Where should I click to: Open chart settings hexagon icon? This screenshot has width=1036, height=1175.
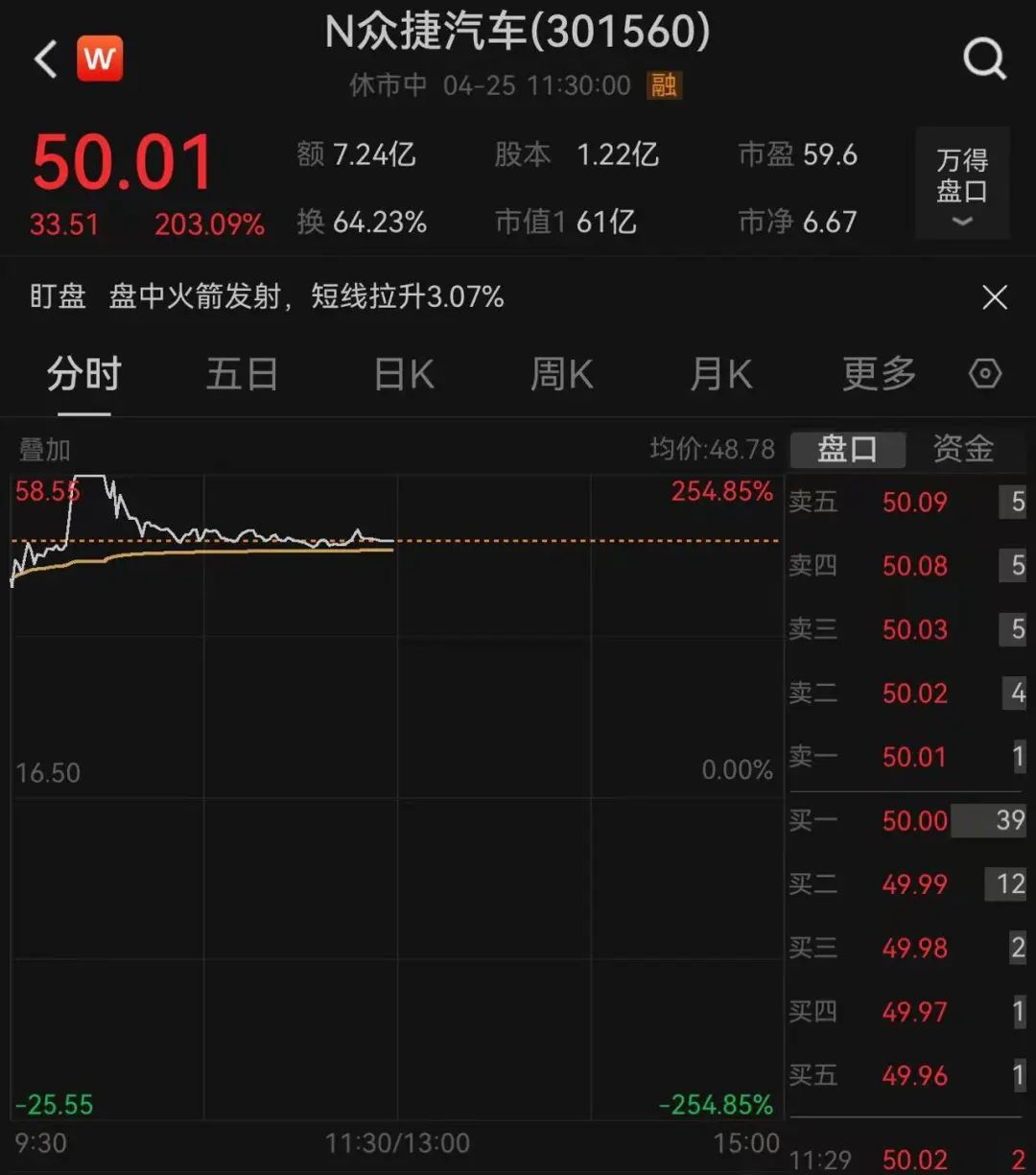click(985, 374)
